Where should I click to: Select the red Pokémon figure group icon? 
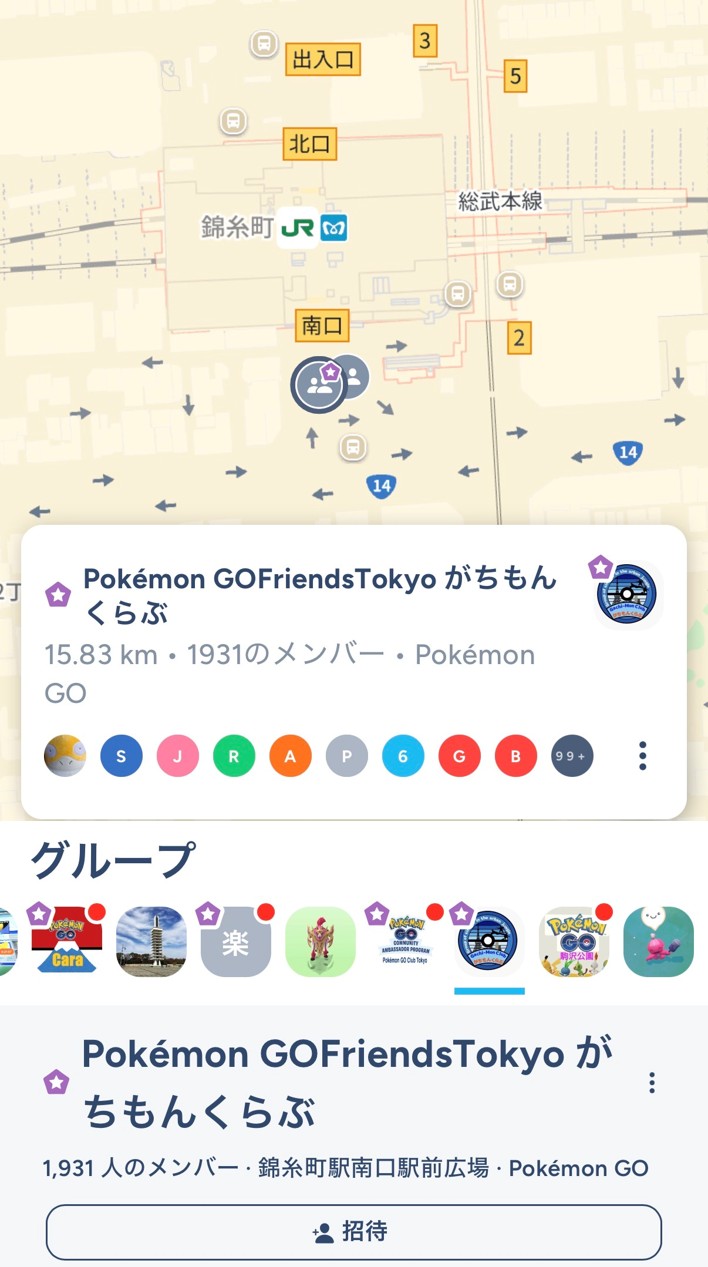point(321,942)
